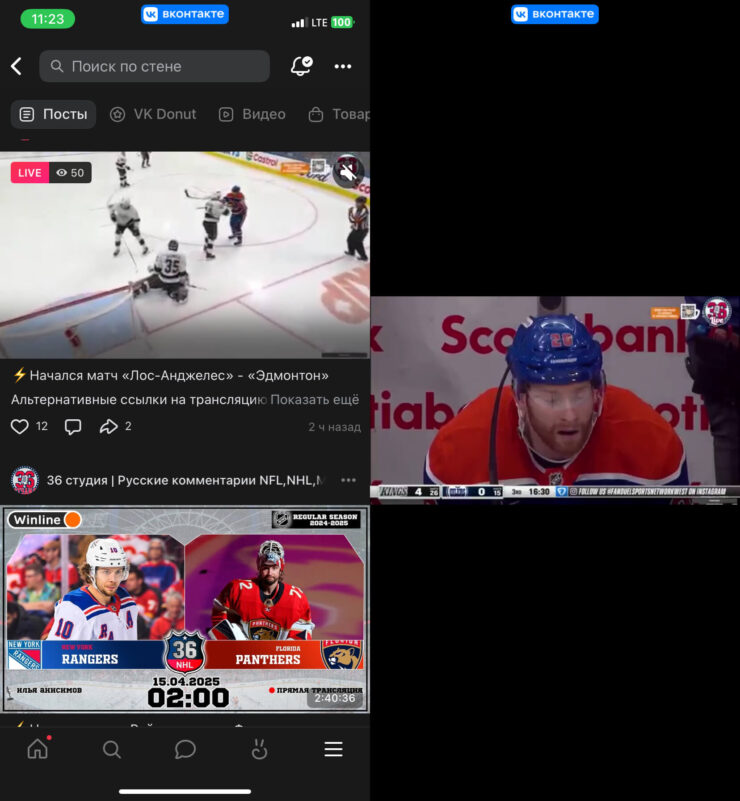740x801 pixels.
Task: Go back to the previous screen
Action: 16,66
